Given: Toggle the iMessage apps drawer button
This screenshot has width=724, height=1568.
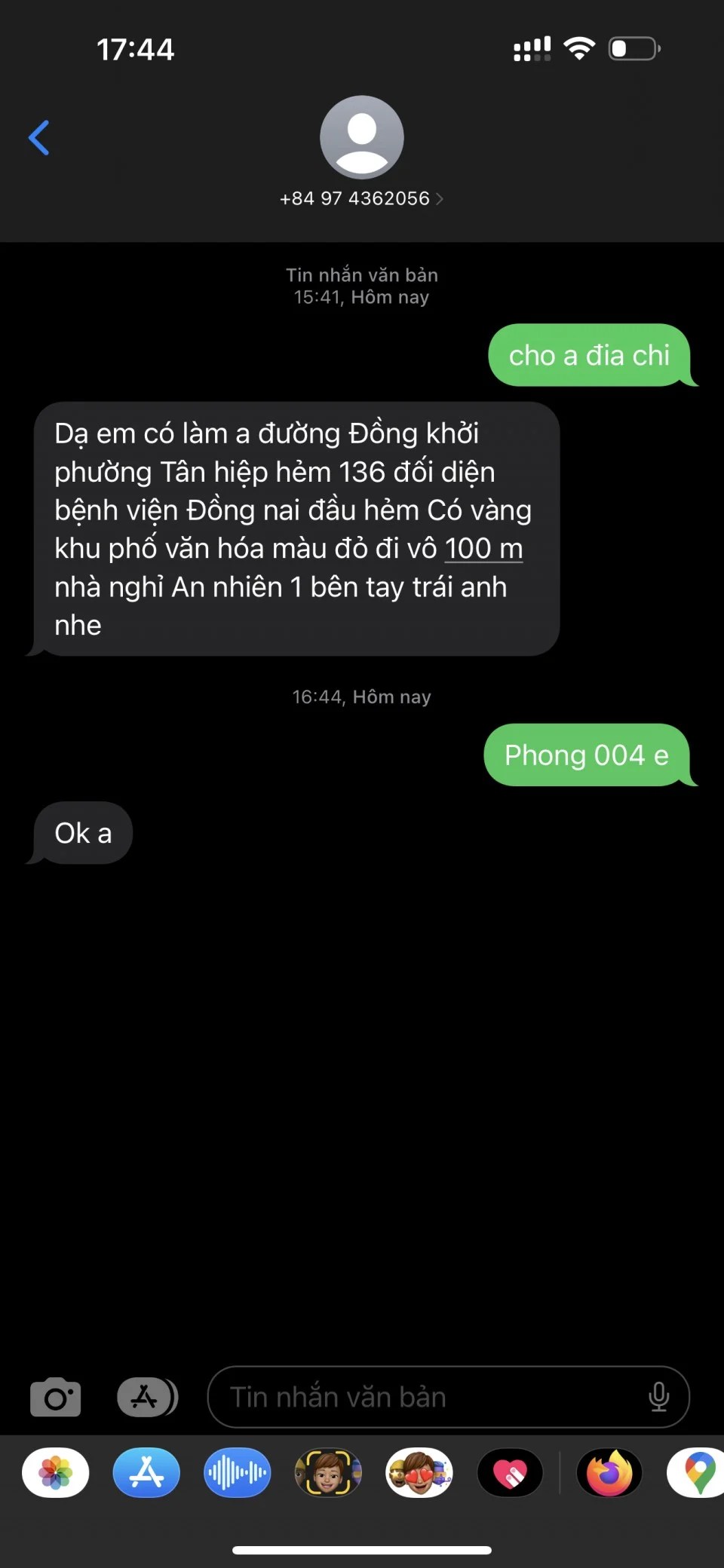Looking at the screenshot, I should (x=147, y=1398).
